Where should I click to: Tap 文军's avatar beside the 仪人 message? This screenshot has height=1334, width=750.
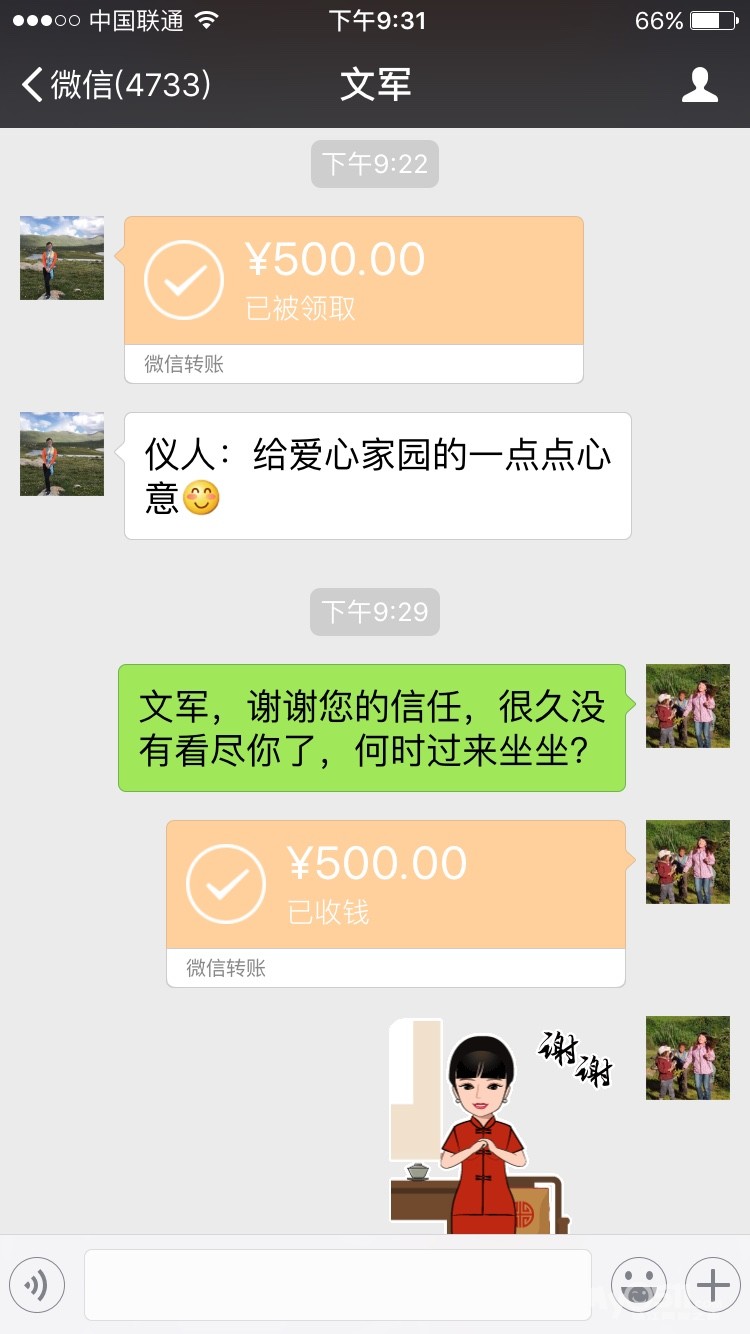[x=62, y=454]
